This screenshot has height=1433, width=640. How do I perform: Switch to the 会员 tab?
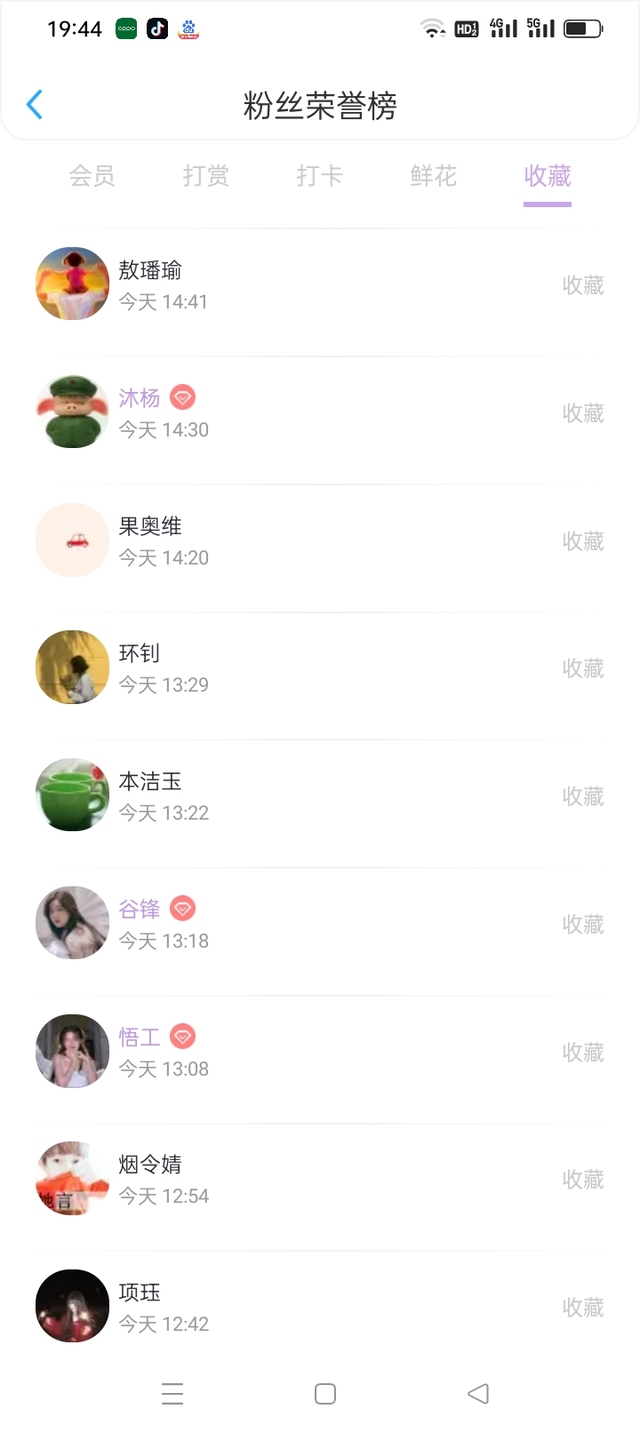point(92,177)
